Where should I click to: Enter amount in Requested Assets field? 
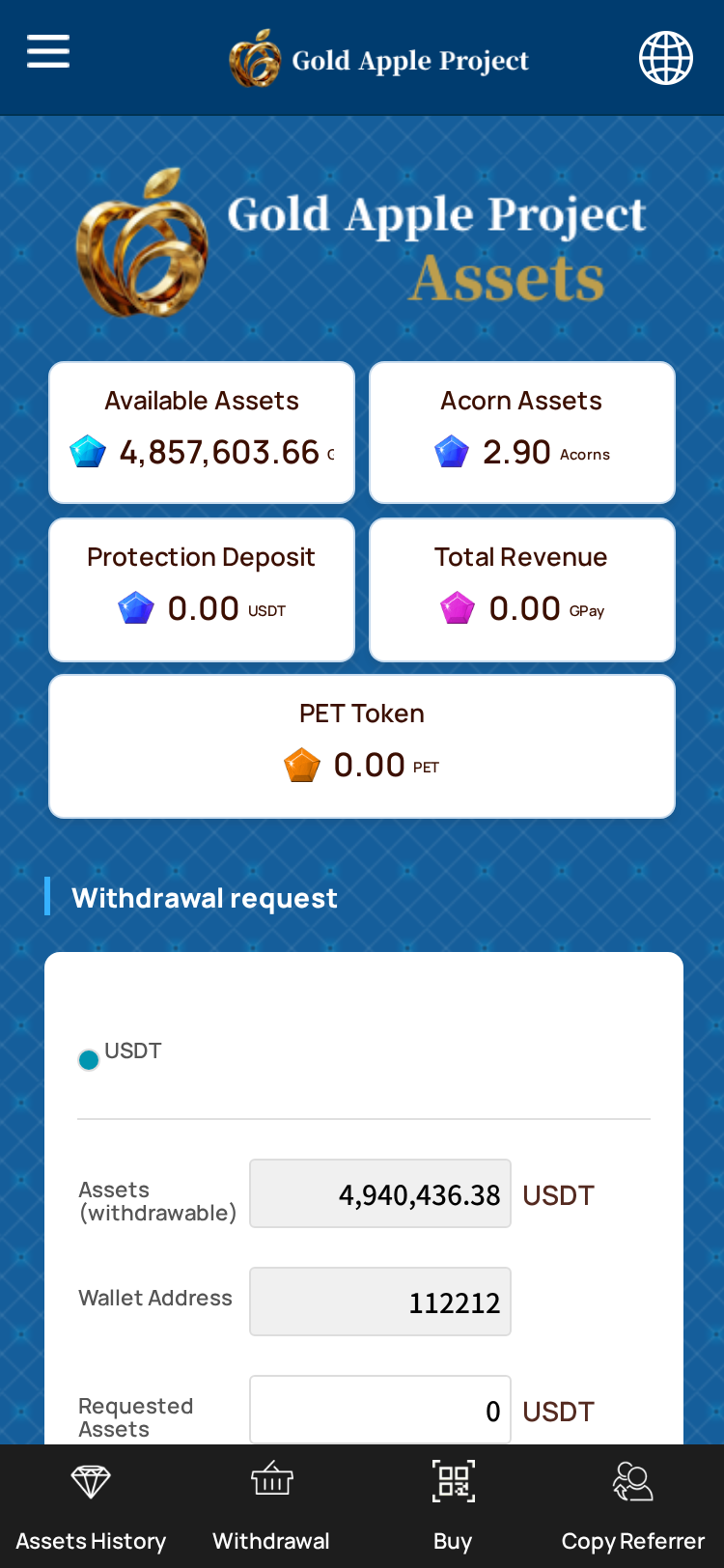coord(380,1410)
